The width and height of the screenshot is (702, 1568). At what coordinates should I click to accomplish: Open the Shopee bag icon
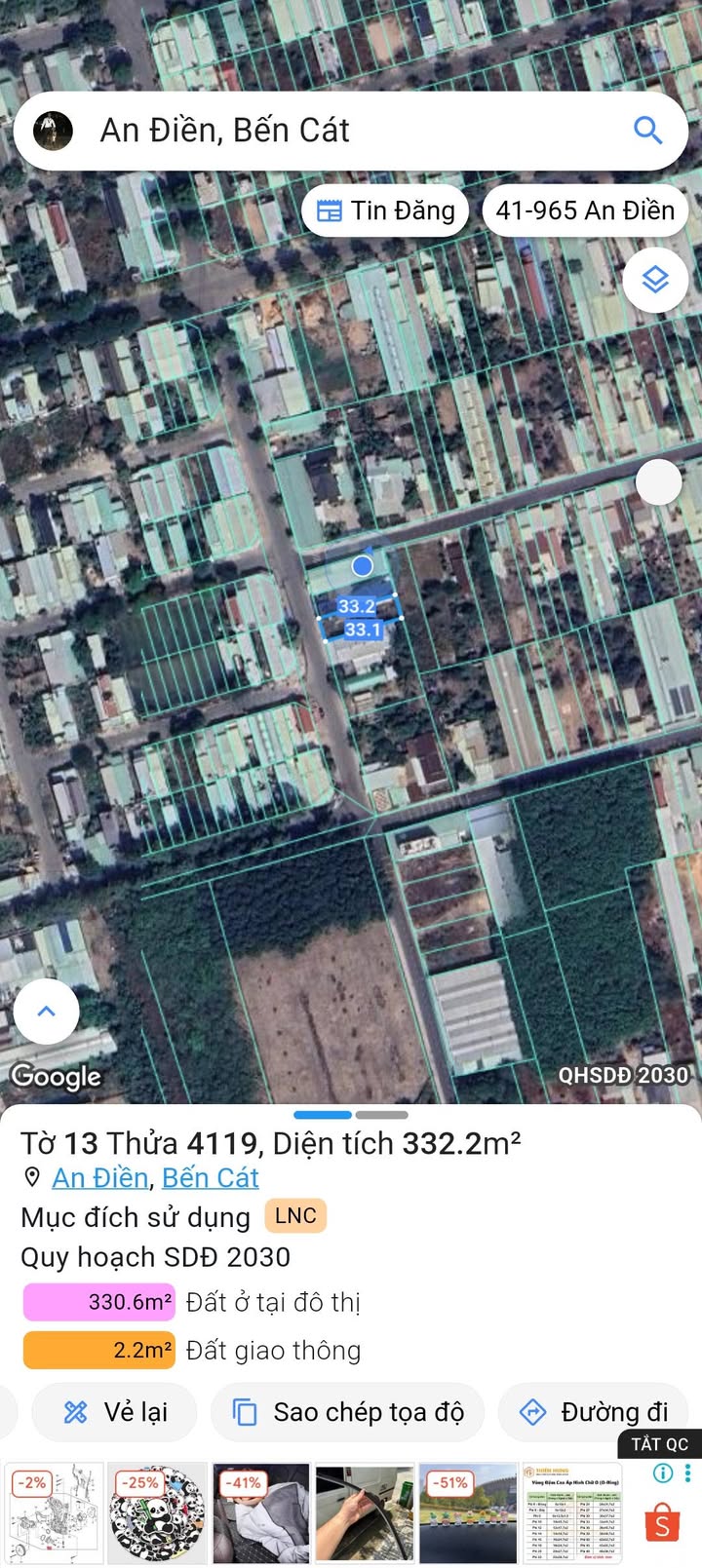tap(662, 1522)
